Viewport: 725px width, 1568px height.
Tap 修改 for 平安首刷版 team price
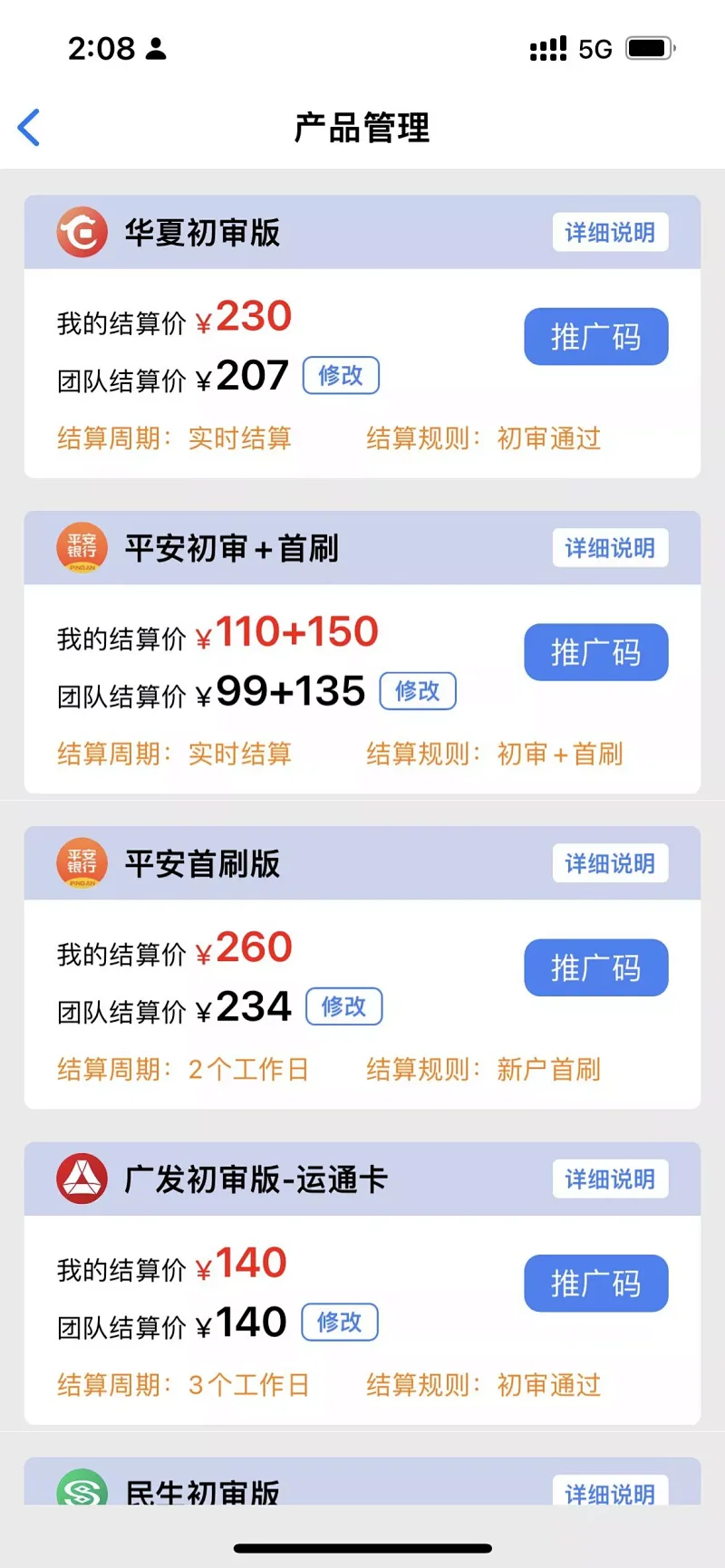point(343,1006)
